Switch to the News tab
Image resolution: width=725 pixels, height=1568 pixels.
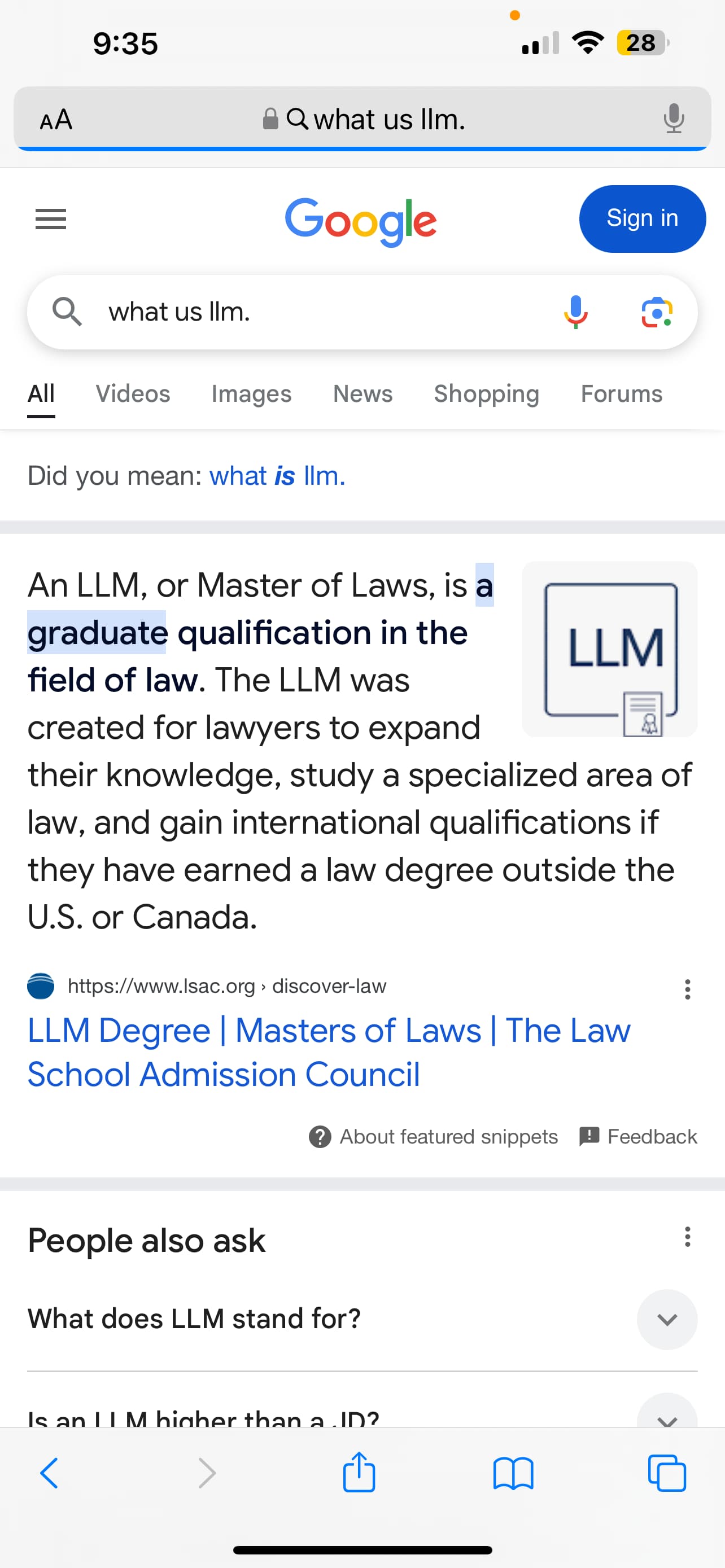363,394
